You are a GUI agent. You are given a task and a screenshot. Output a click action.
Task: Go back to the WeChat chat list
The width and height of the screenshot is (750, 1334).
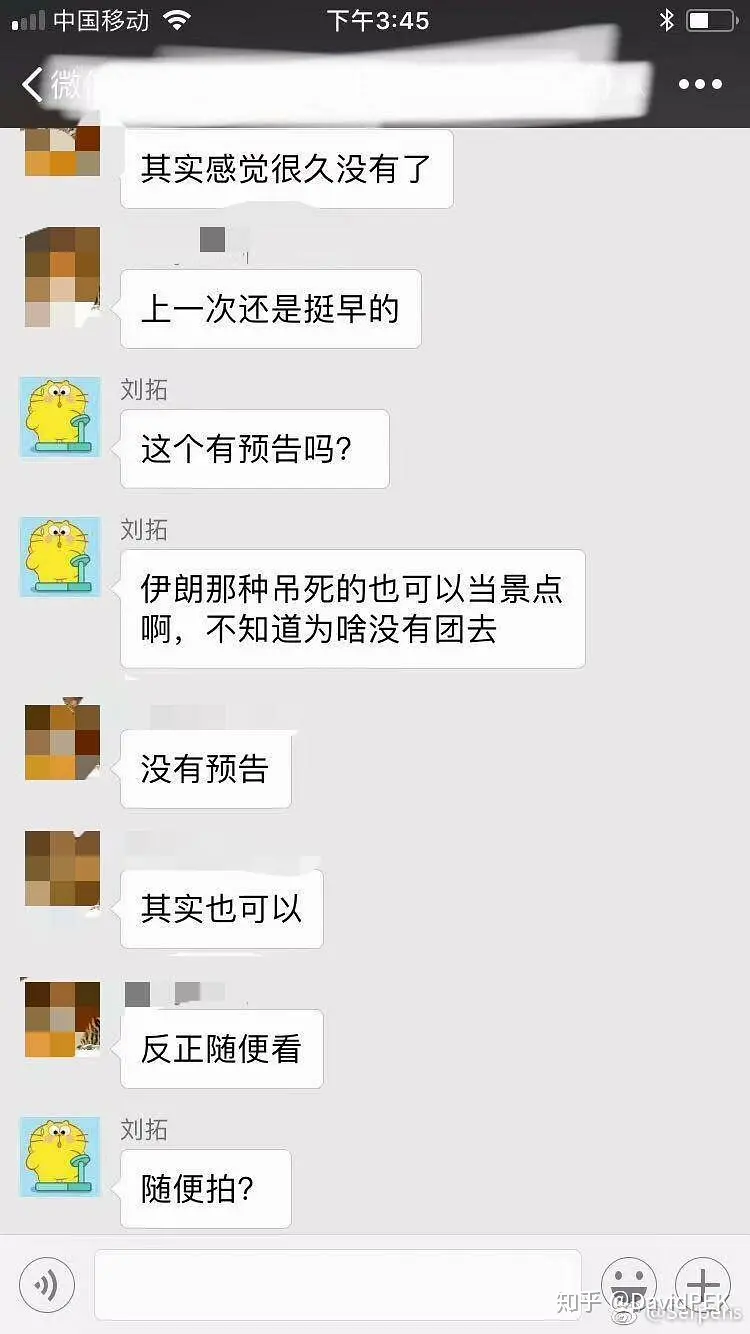coord(36,85)
